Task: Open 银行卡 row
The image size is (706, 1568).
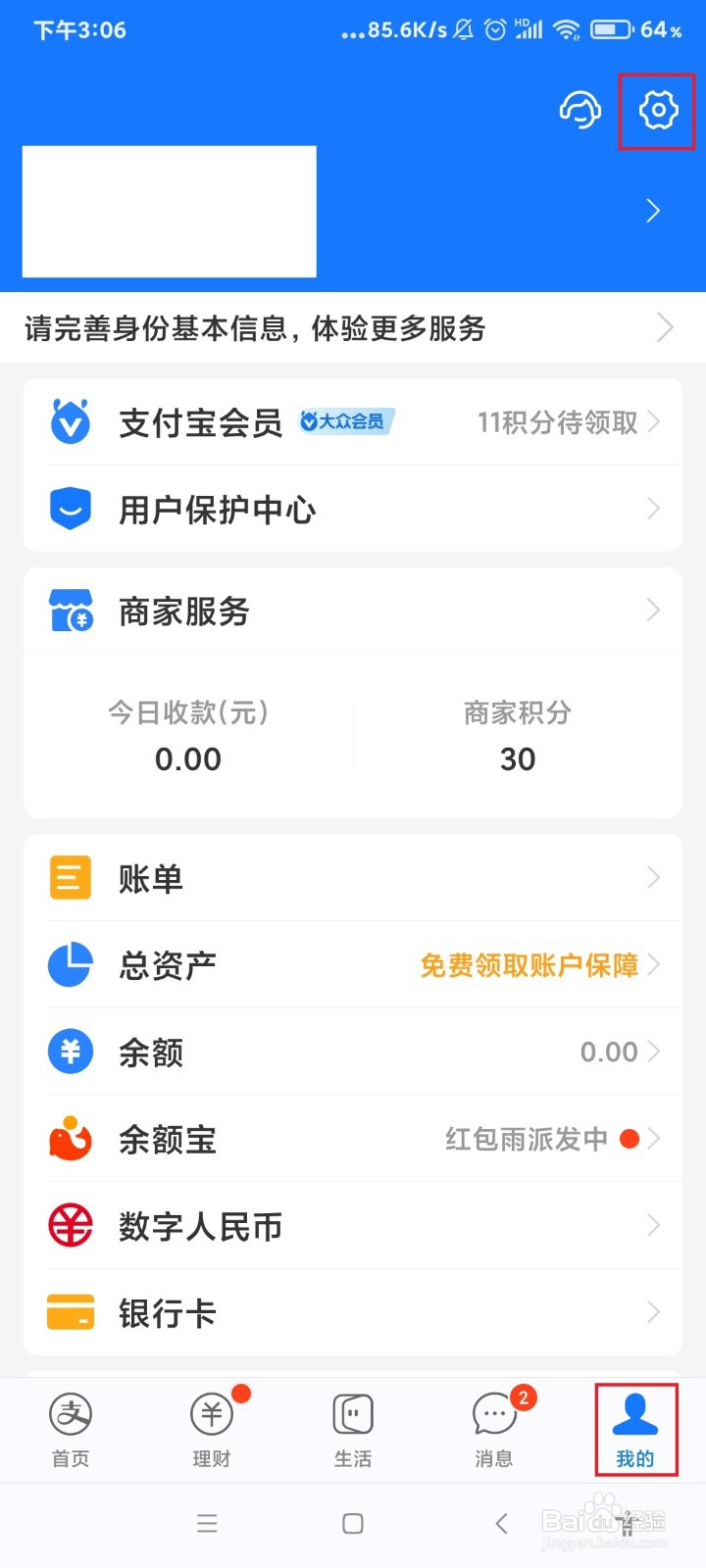Action: coord(353,1312)
